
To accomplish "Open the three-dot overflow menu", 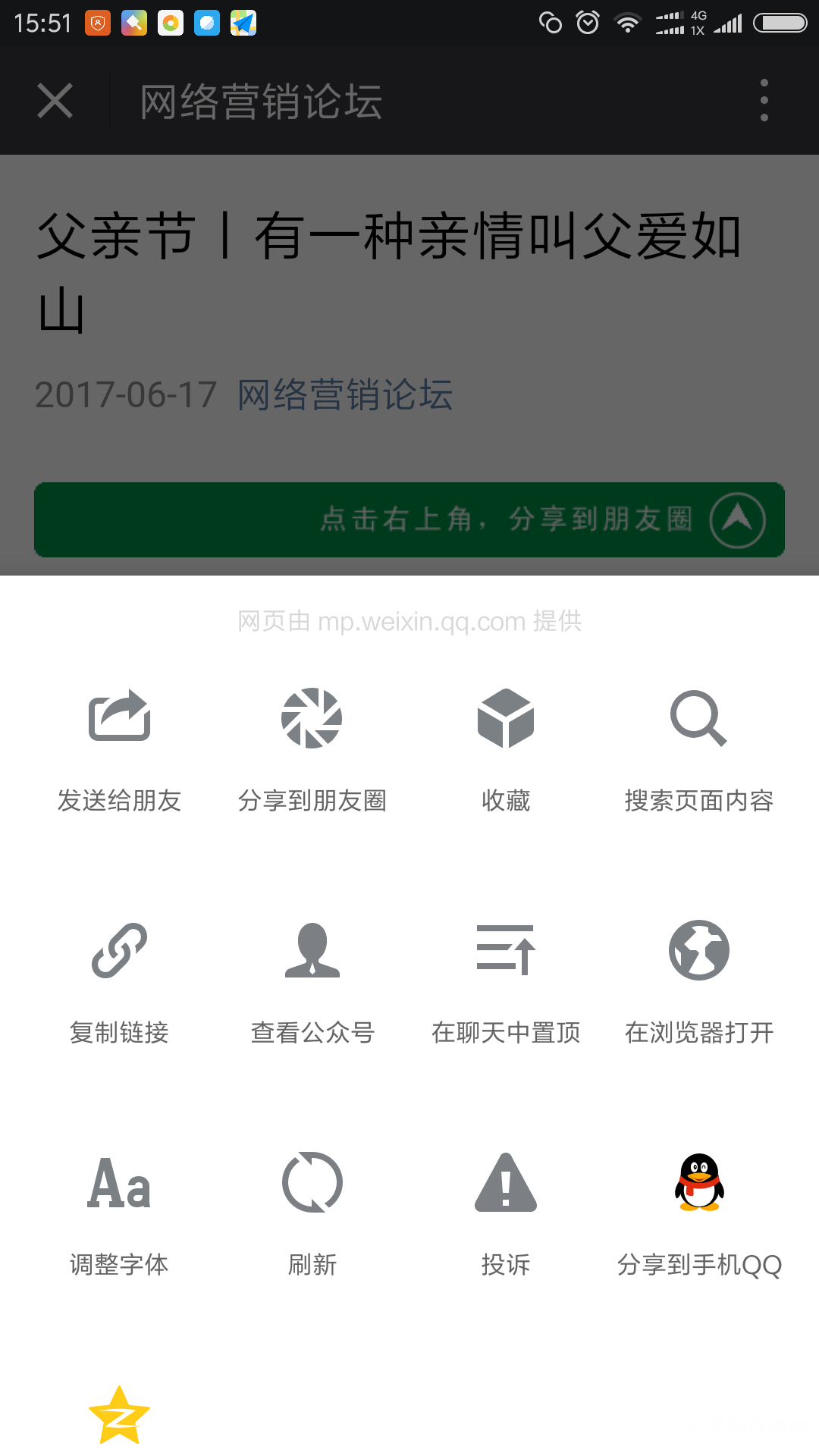I will point(764,101).
